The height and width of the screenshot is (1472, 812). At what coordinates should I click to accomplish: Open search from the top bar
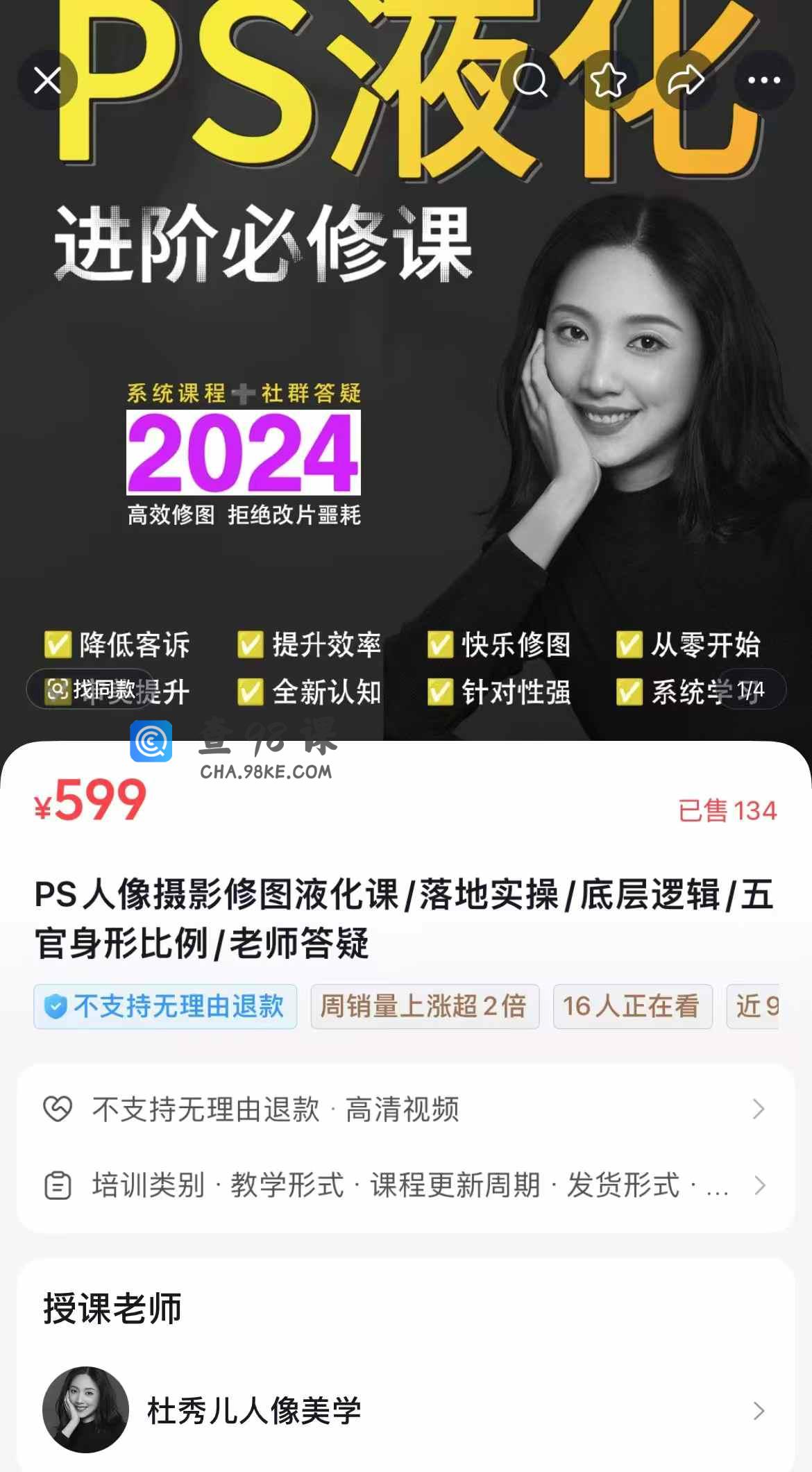tap(530, 81)
